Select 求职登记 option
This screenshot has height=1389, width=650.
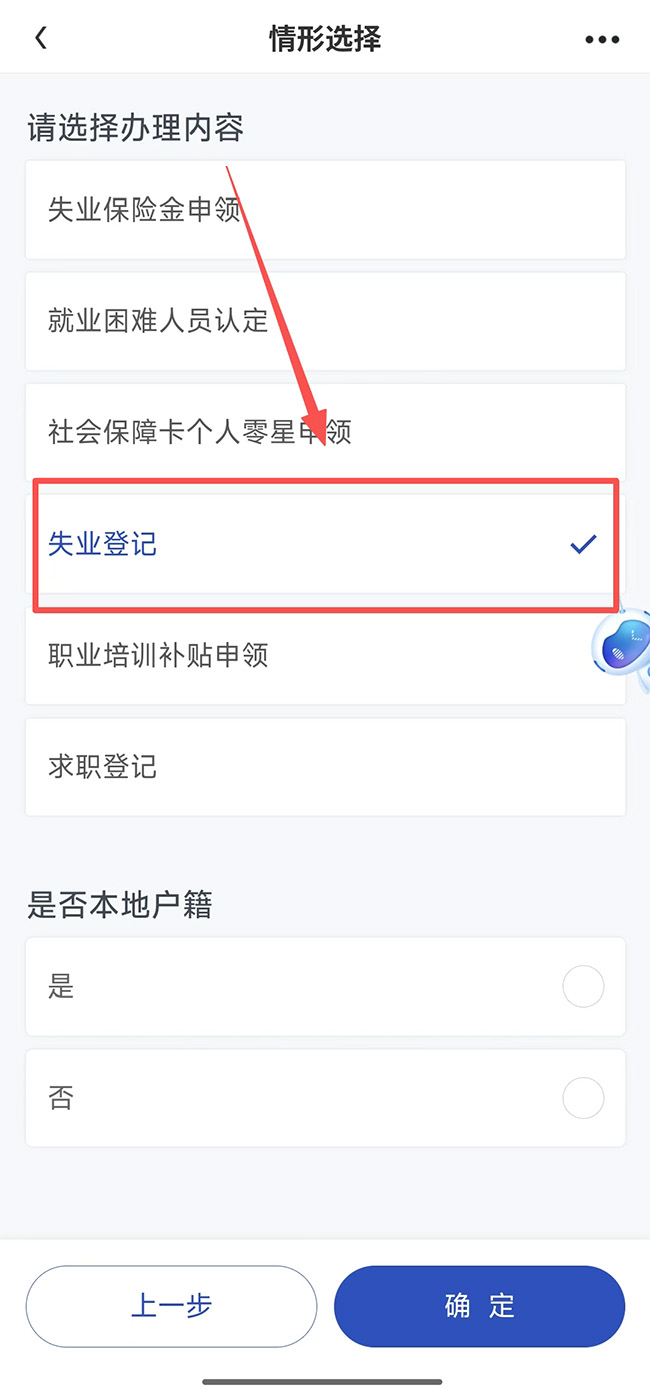point(325,767)
